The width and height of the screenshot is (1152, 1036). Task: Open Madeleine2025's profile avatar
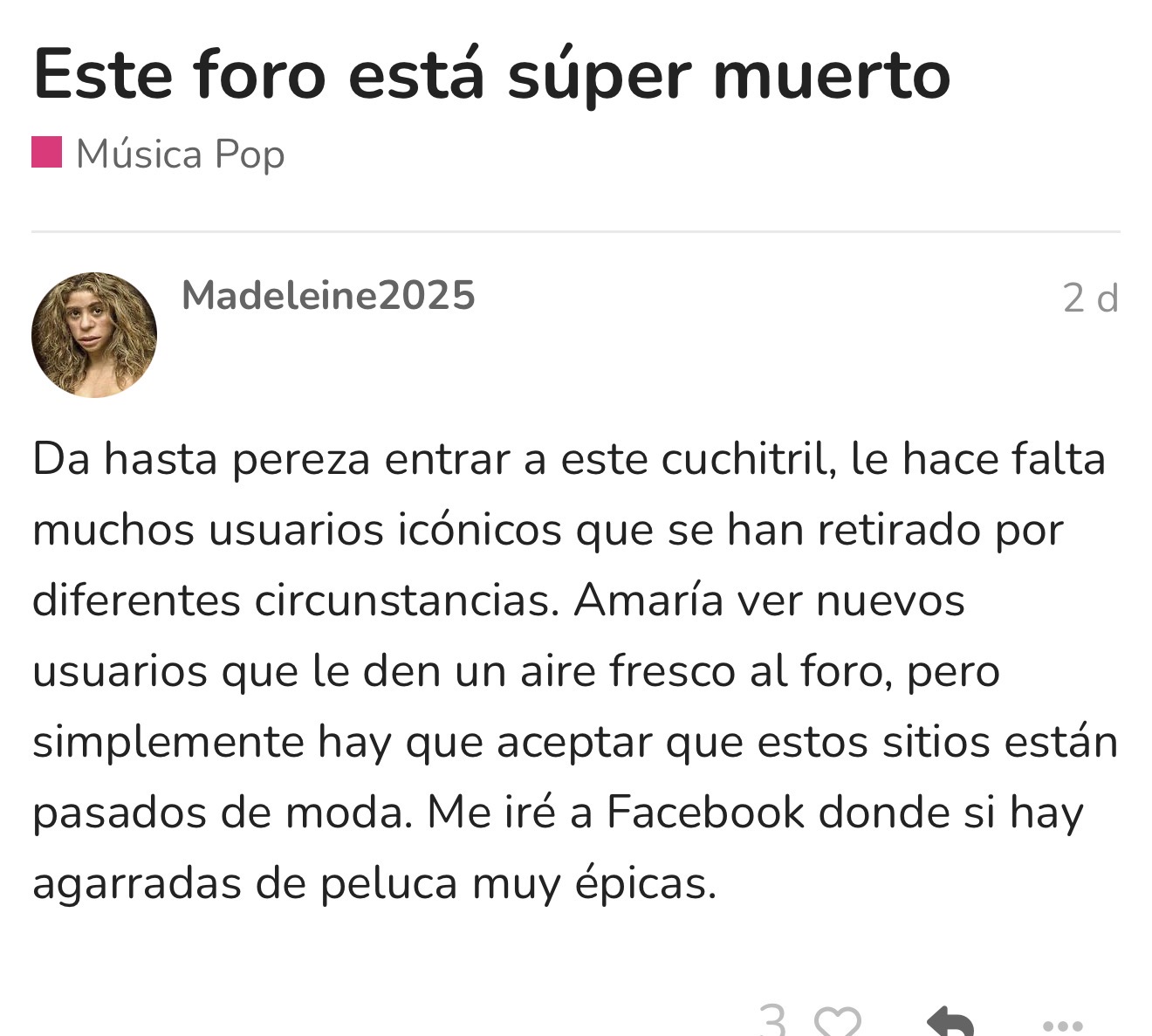94,335
